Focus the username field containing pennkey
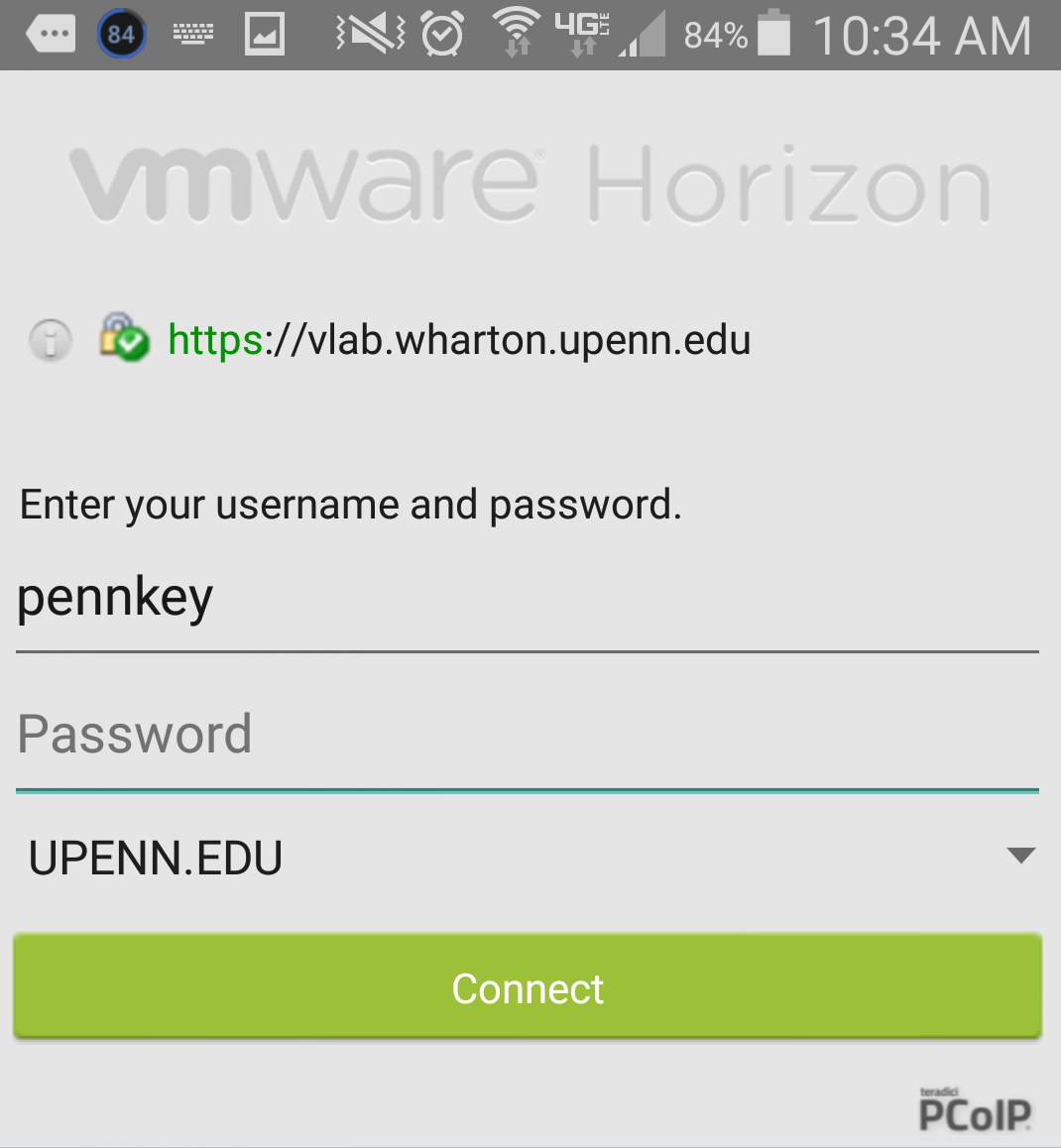The width and height of the screenshot is (1061, 1148). click(x=526, y=601)
